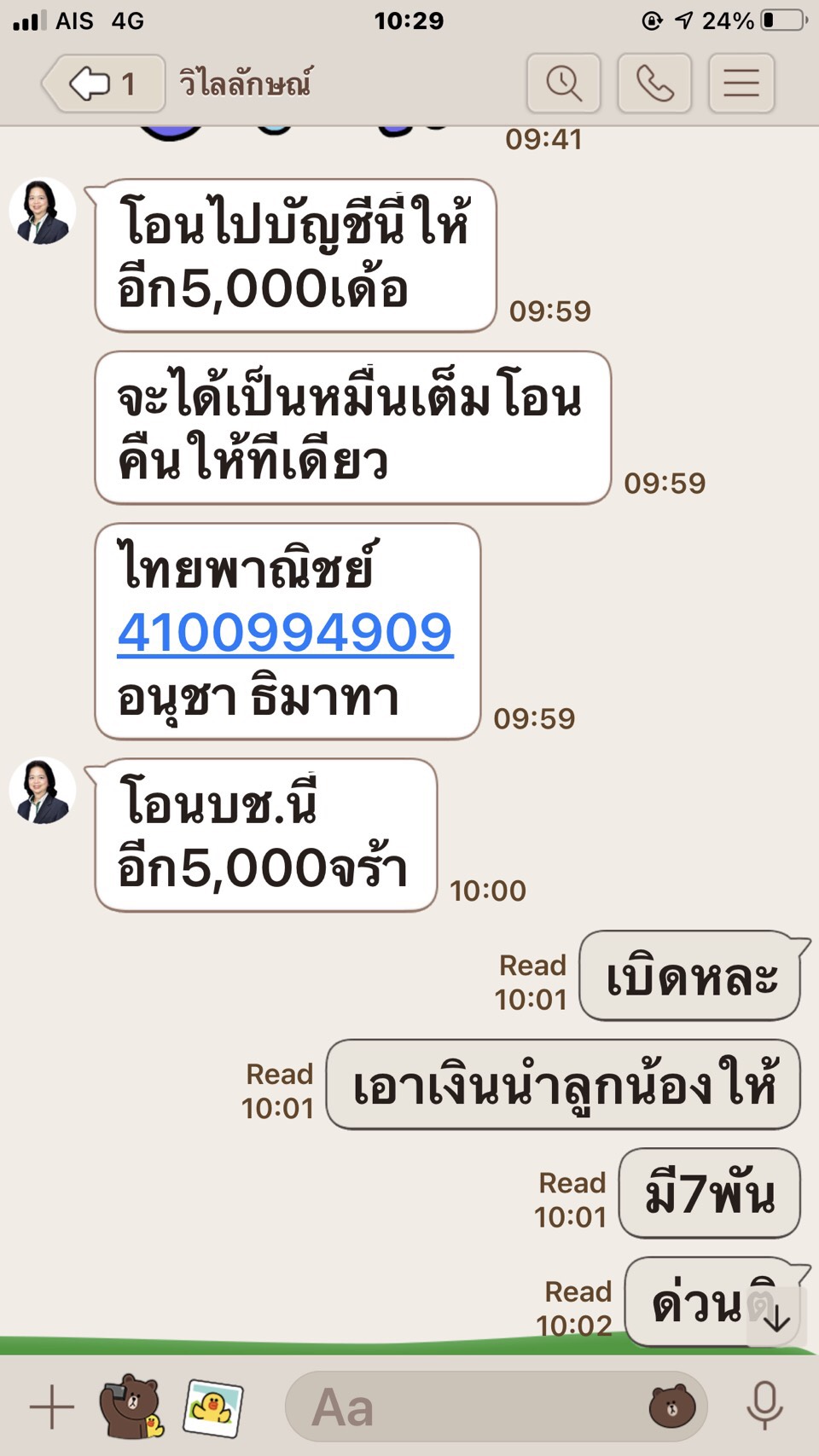Search within this conversation

[563, 84]
